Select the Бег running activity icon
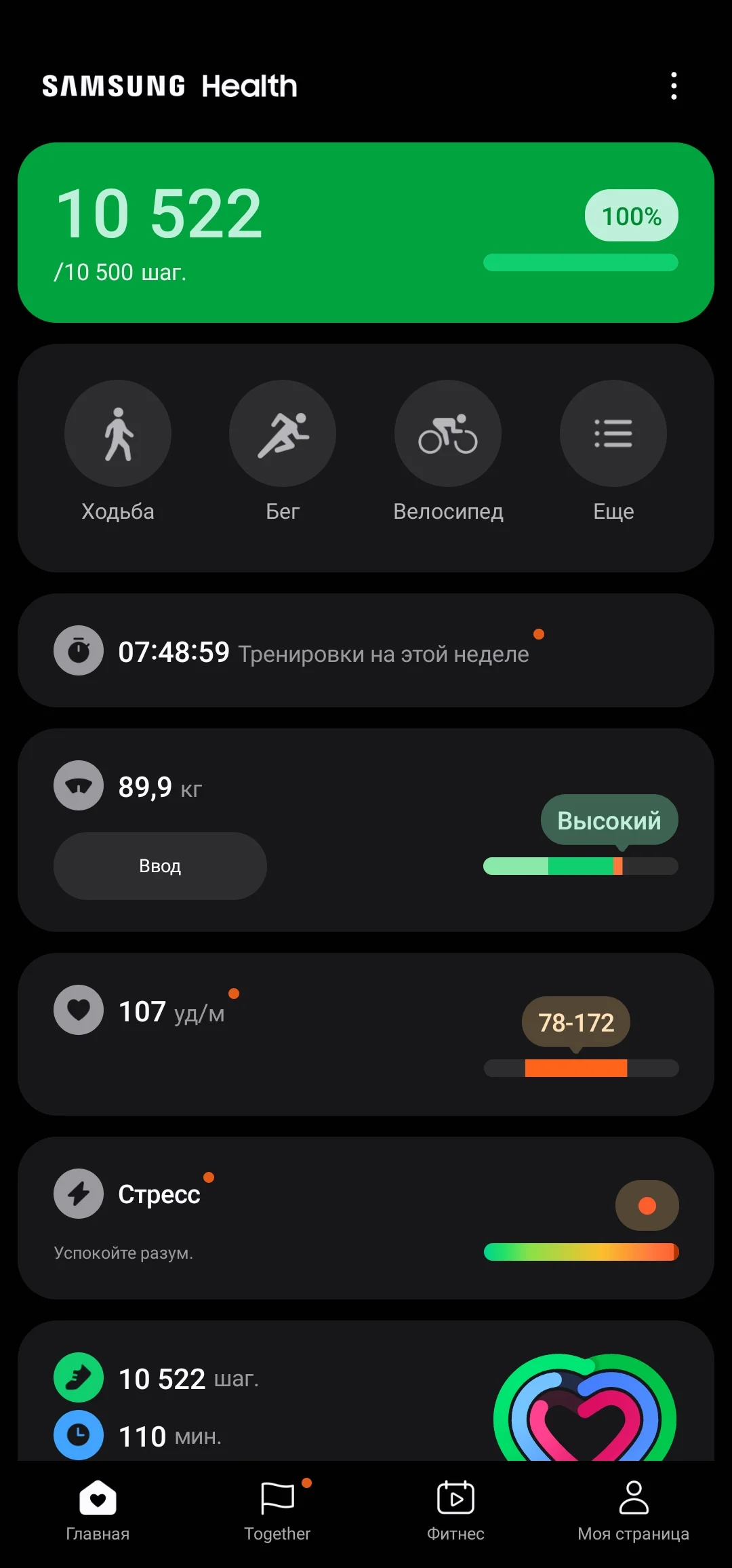Image resolution: width=732 pixels, height=1568 pixels. (283, 433)
